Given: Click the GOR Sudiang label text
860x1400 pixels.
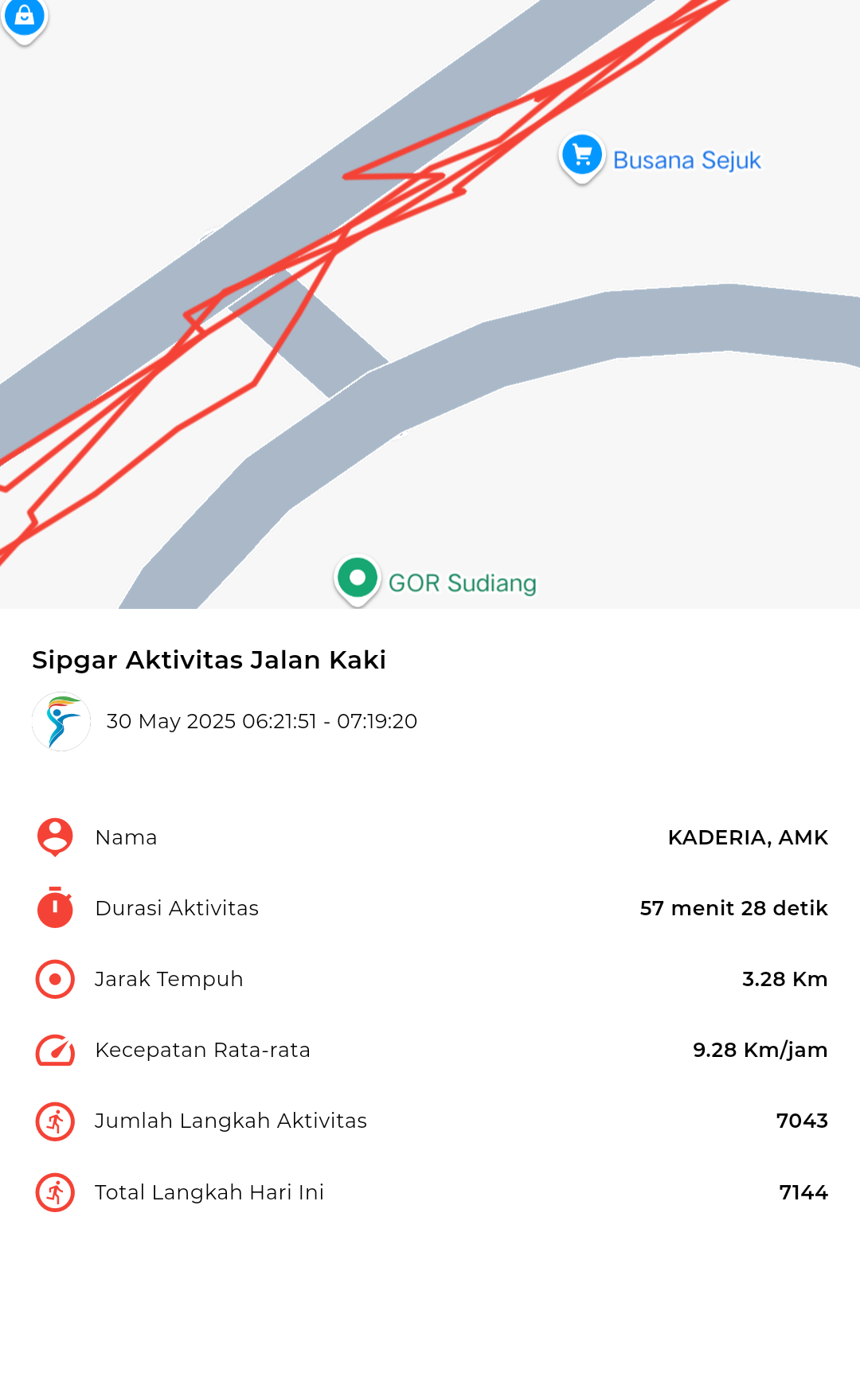Looking at the screenshot, I should click(463, 582).
